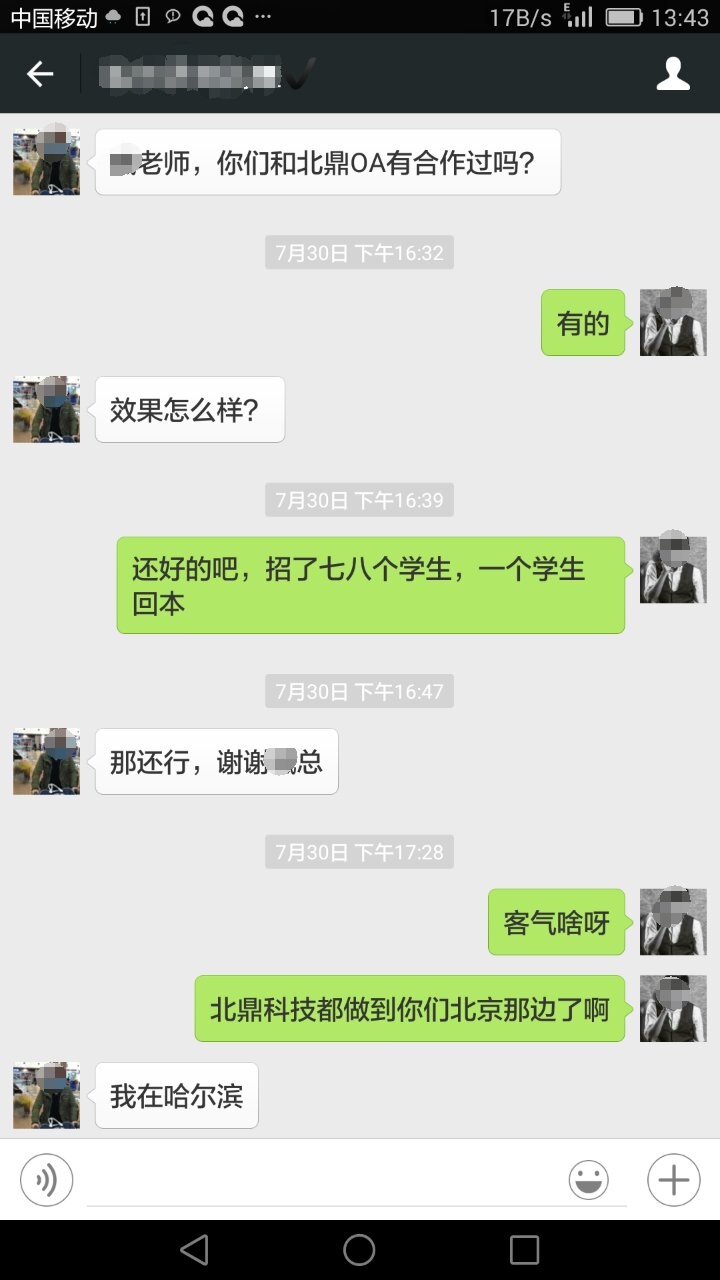Switch to voice message input
Screen dimensions: 720x1280
pos(46,1180)
